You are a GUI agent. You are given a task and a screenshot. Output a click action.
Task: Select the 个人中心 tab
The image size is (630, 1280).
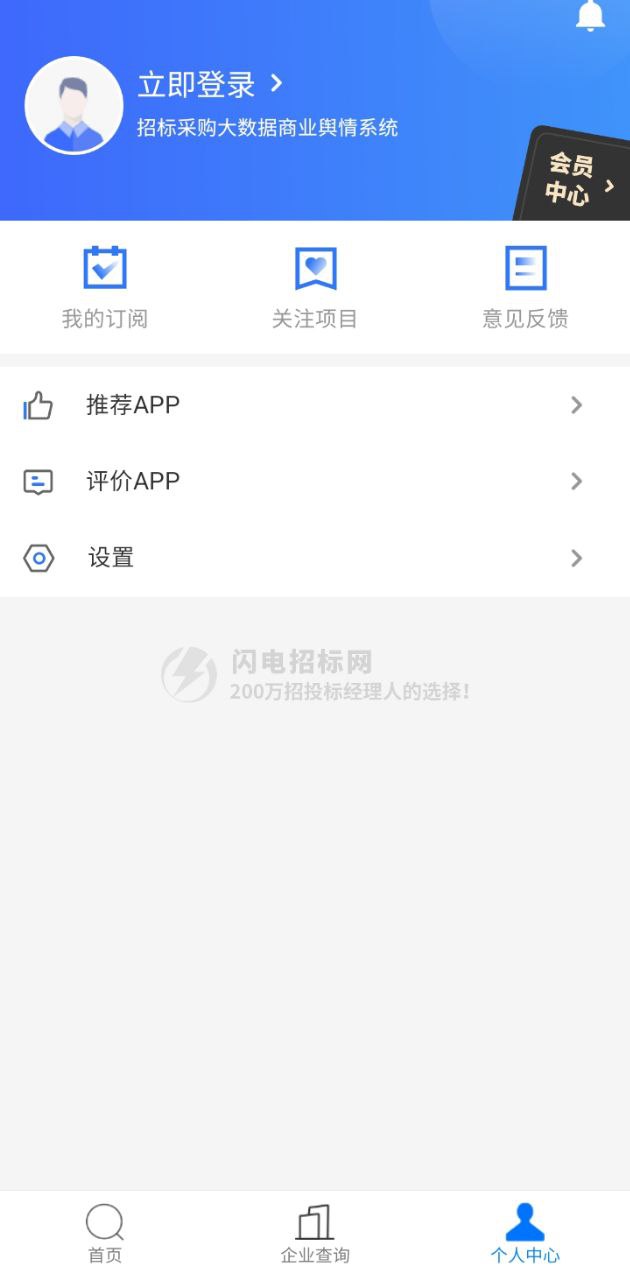pos(525,1234)
